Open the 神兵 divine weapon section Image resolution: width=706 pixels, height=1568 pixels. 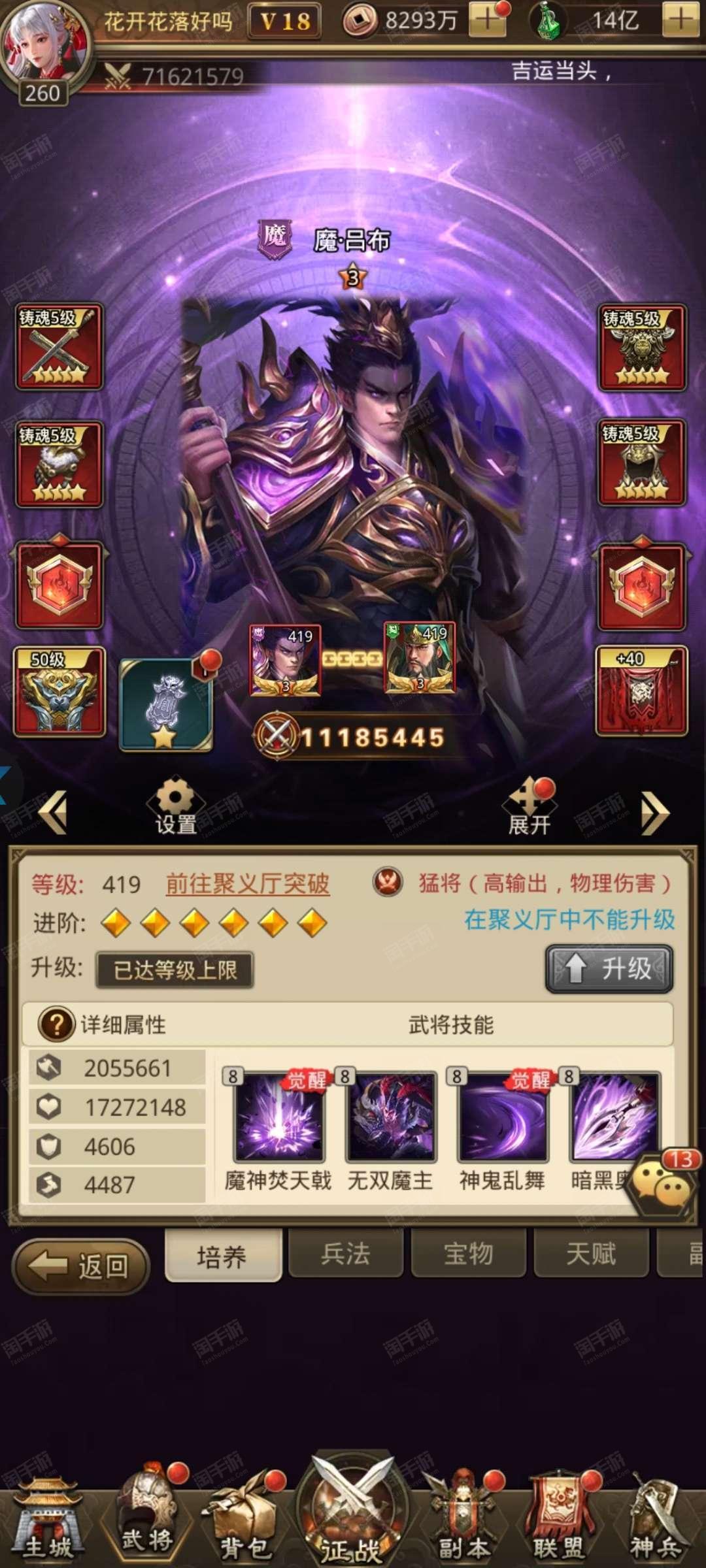coord(656,1517)
